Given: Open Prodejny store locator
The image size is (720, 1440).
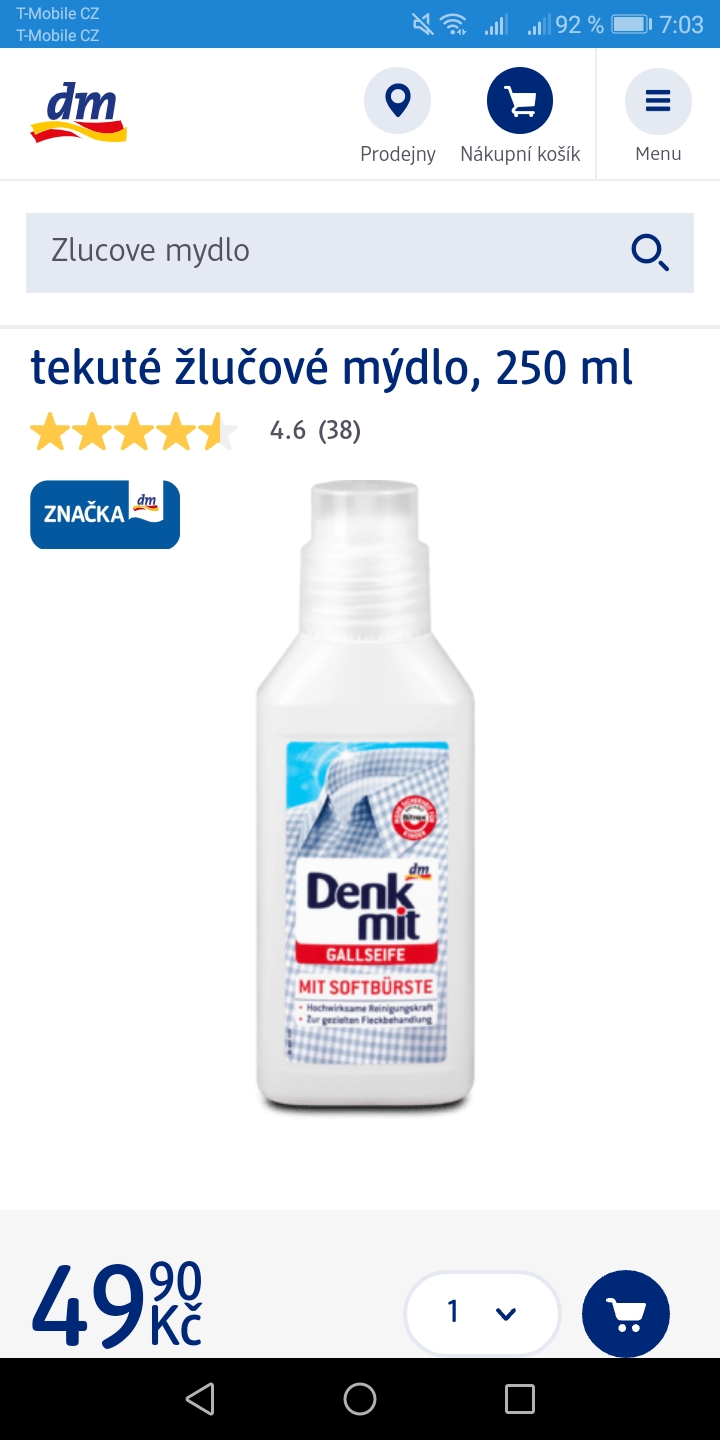Looking at the screenshot, I should tap(398, 115).
